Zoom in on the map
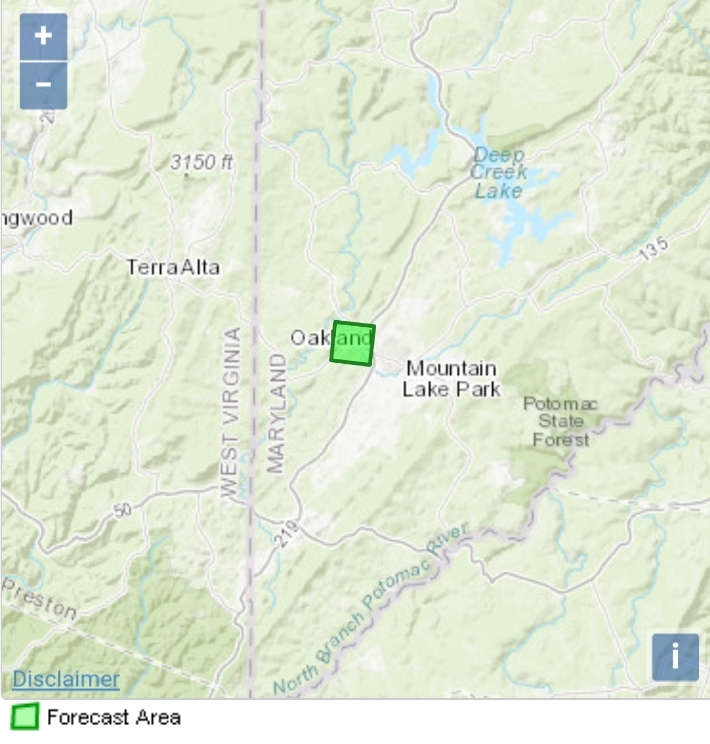This screenshot has width=710, height=744. [x=43, y=37]
